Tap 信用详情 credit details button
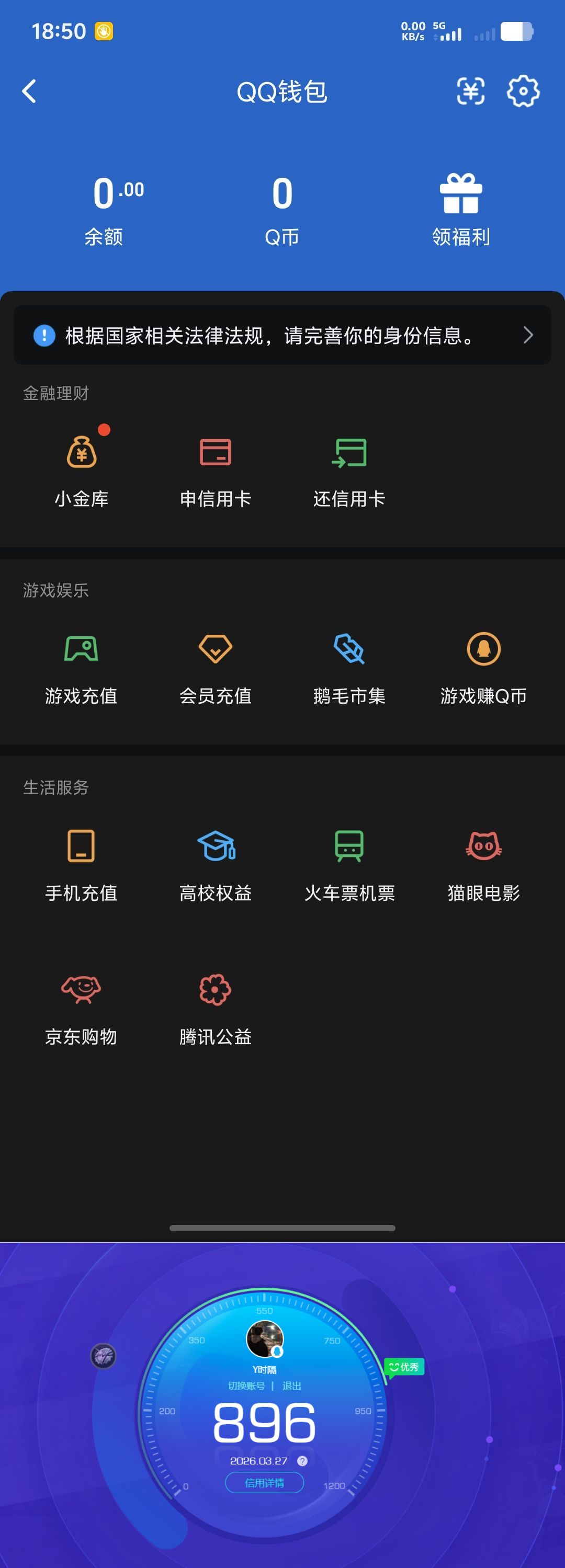This screenshot has width=565, height=1568. tap(264, 1483)
